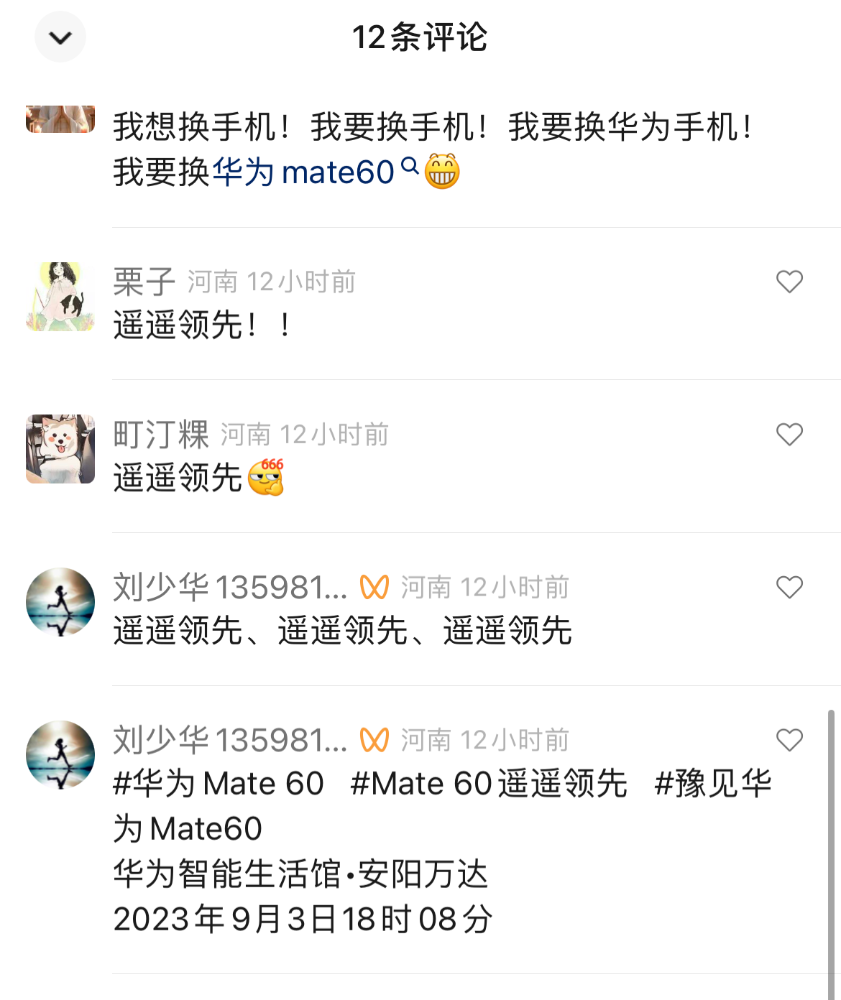Tap 刘少华's avatar beside the triple 遥遥领先 comment
The width and height of the screenshot is (841, 1000).
click(x=60, y=602)
